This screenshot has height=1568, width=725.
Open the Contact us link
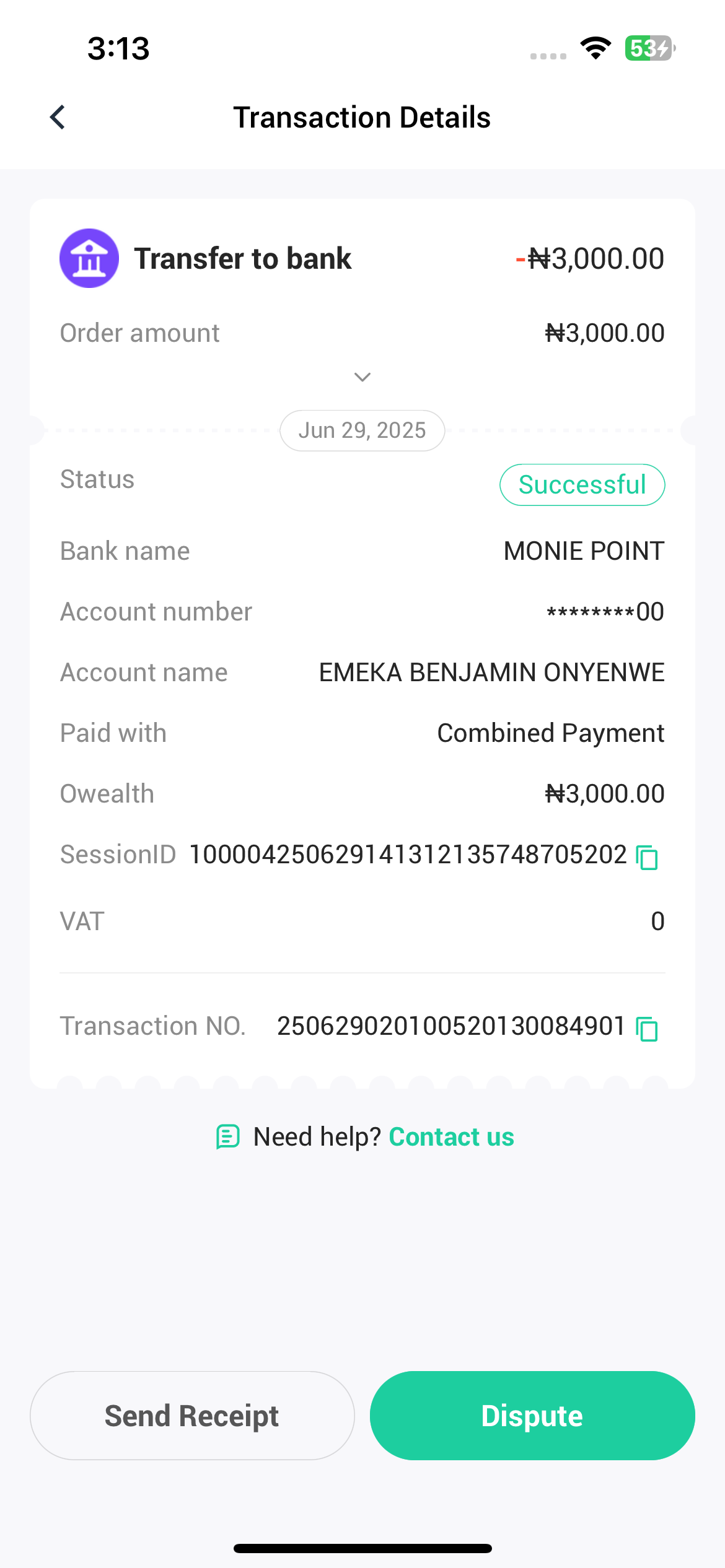[451, 1137]
